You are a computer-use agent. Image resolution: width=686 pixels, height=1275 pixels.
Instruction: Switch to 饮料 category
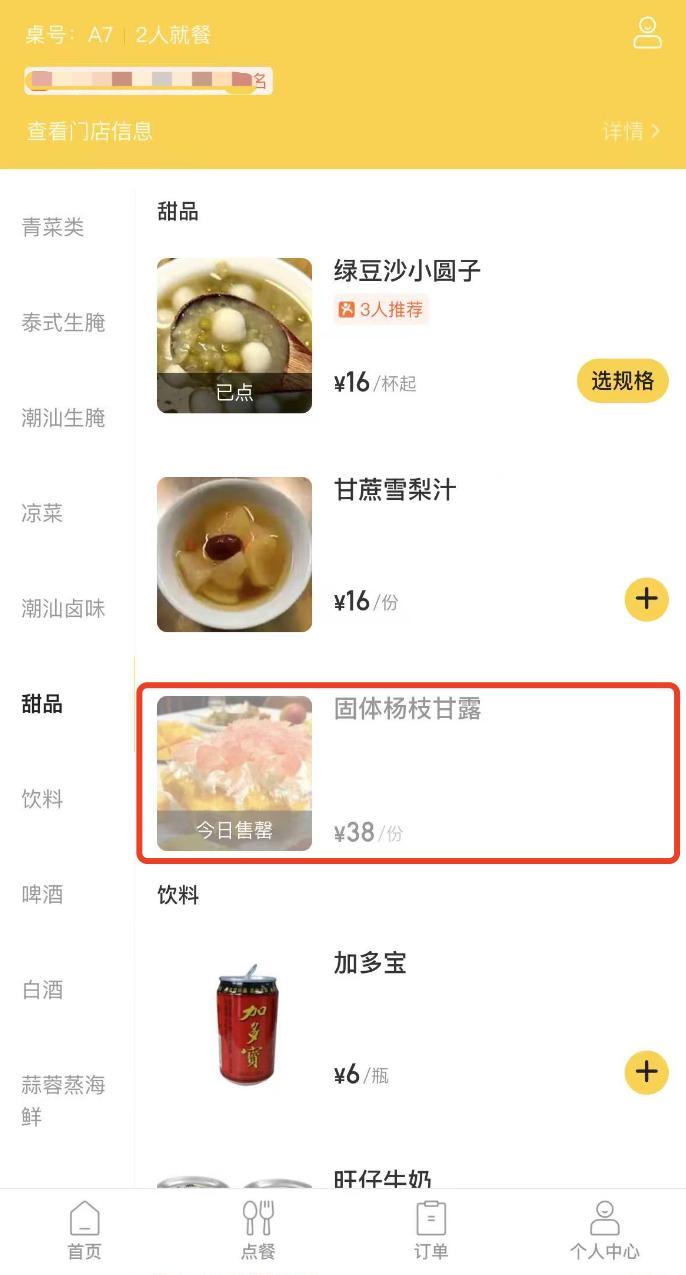pyautogui.click(x=43, y=799)
